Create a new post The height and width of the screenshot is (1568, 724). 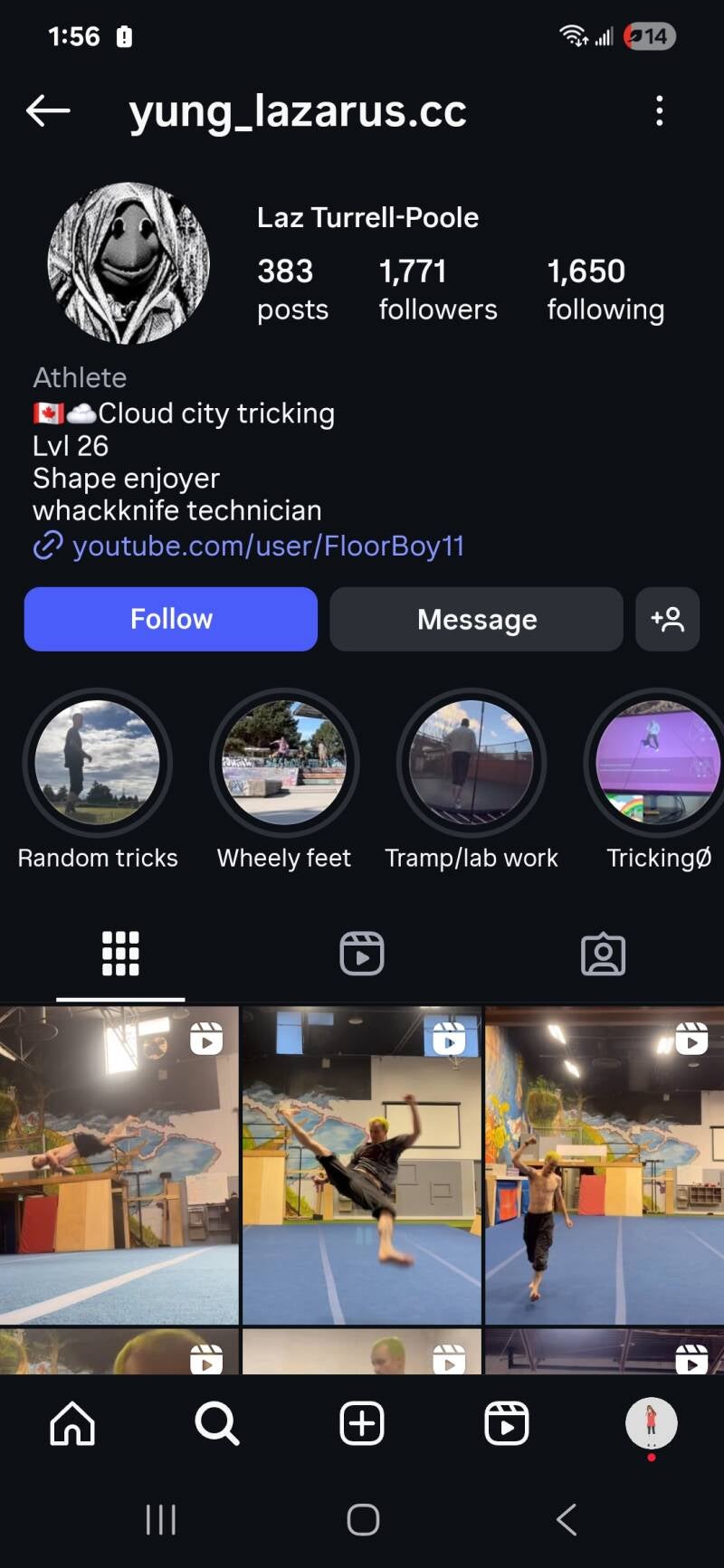click(x=362, y=1424)
